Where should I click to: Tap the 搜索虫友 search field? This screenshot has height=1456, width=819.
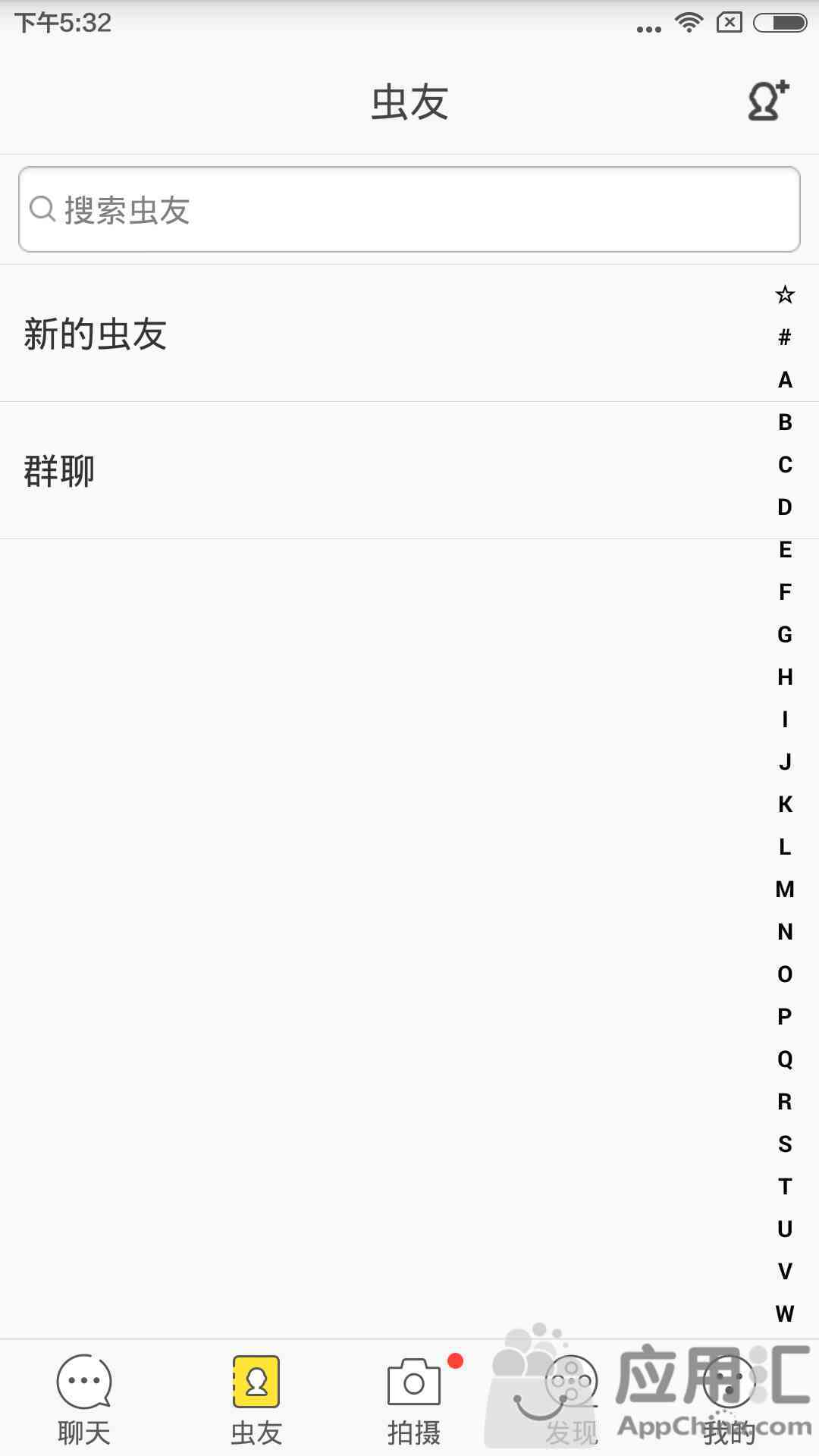[x=409, y=209]
